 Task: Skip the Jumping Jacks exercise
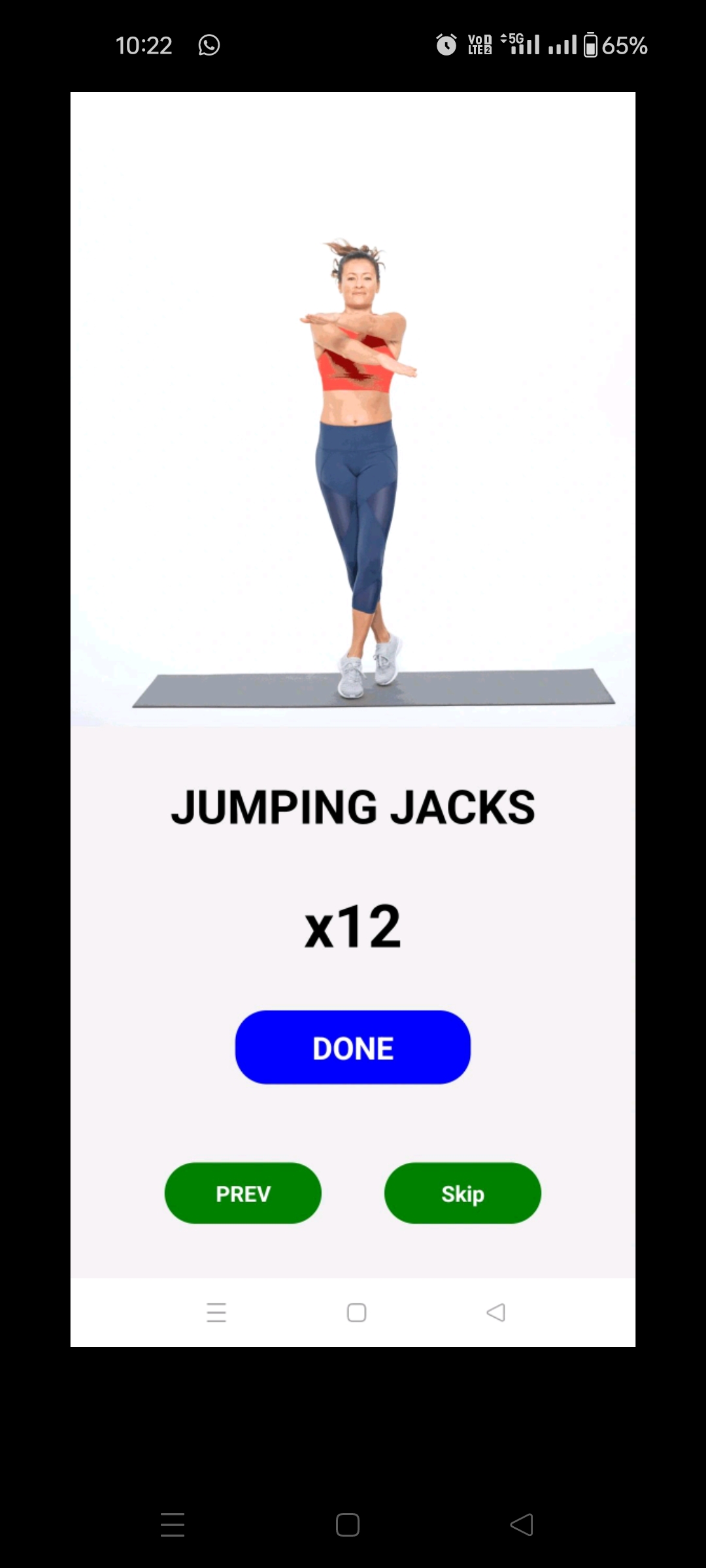(462, 1193)
